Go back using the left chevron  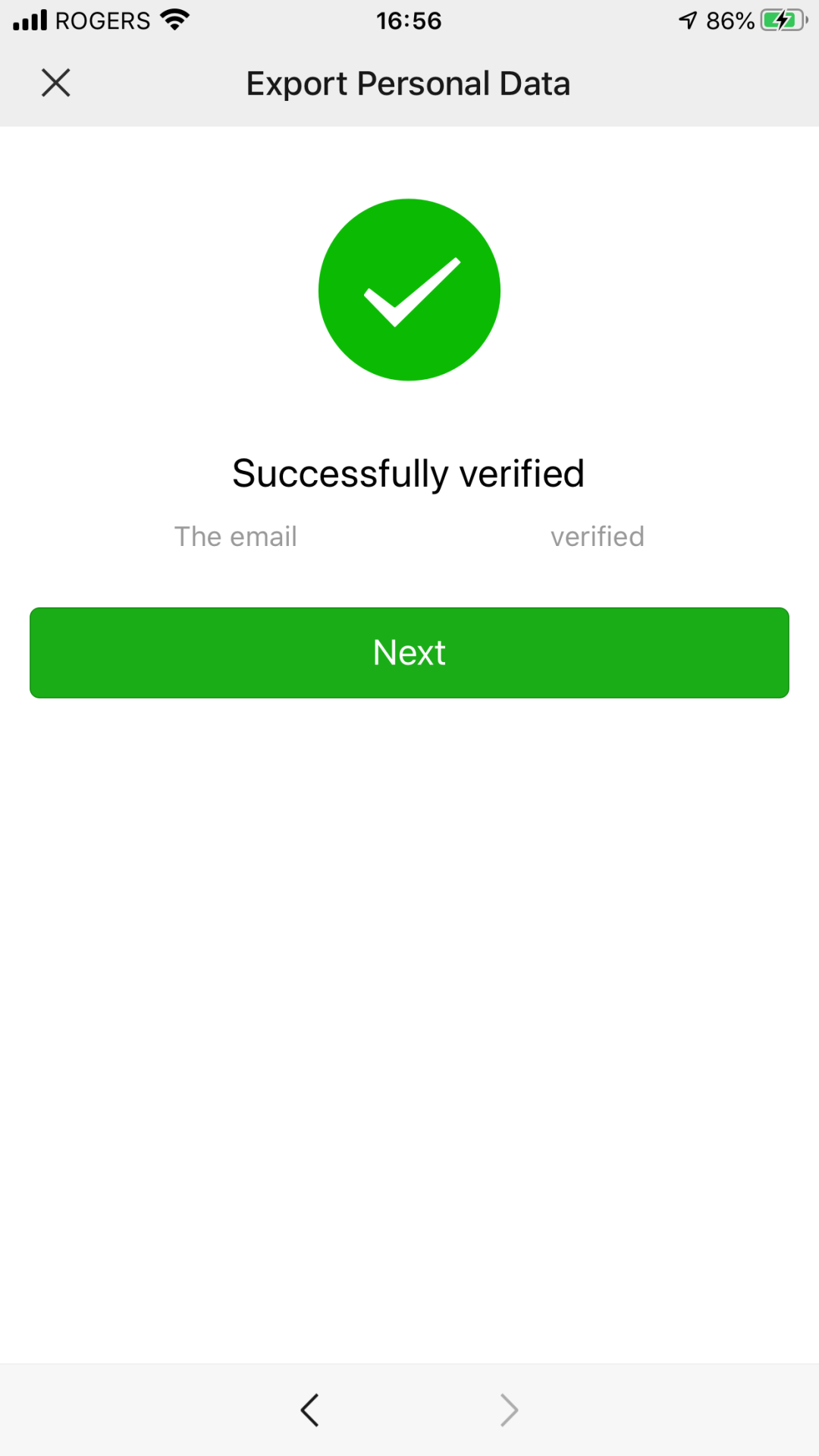[x=309, y=1410]
